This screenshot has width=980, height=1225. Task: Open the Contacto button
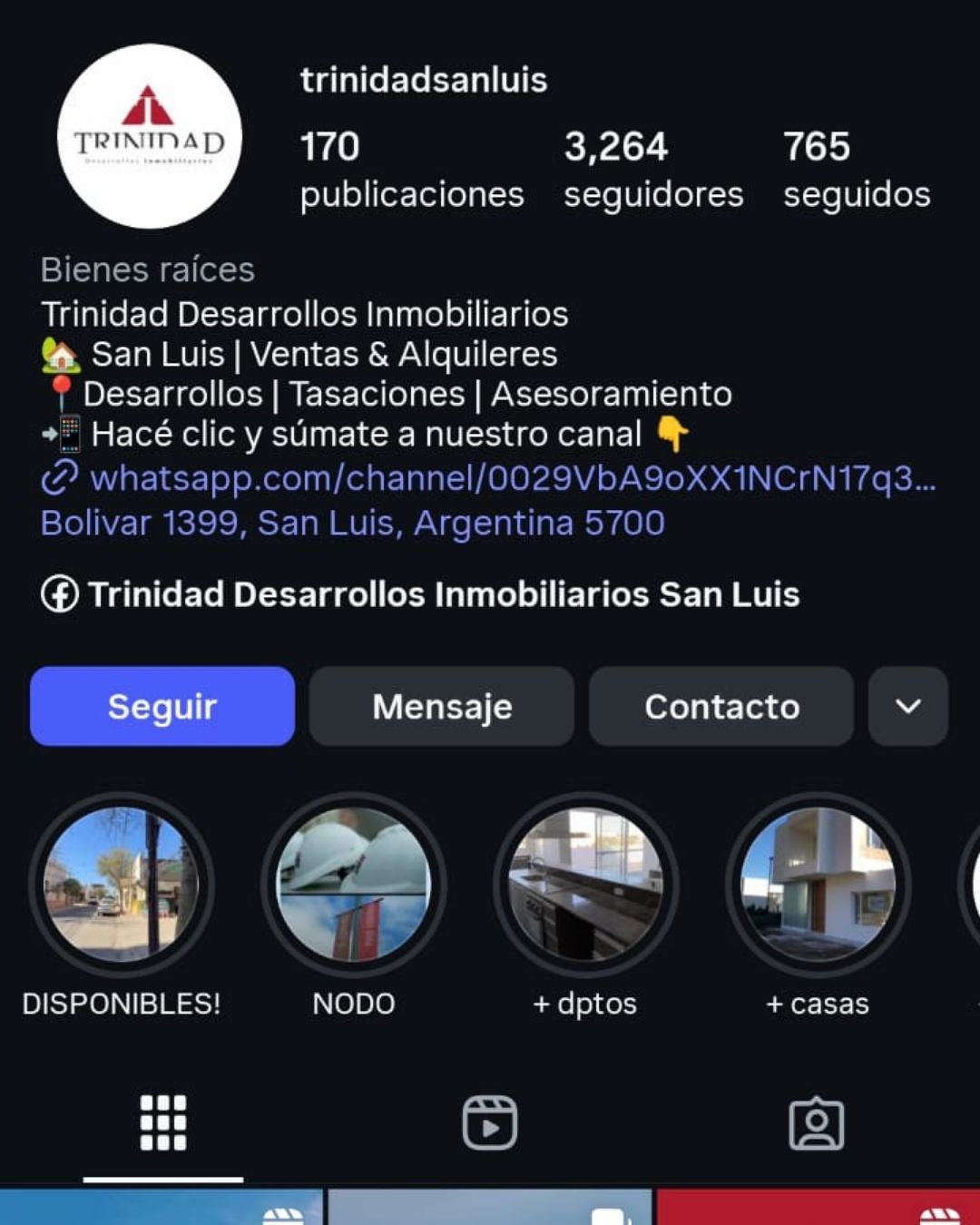coord(721,706)
